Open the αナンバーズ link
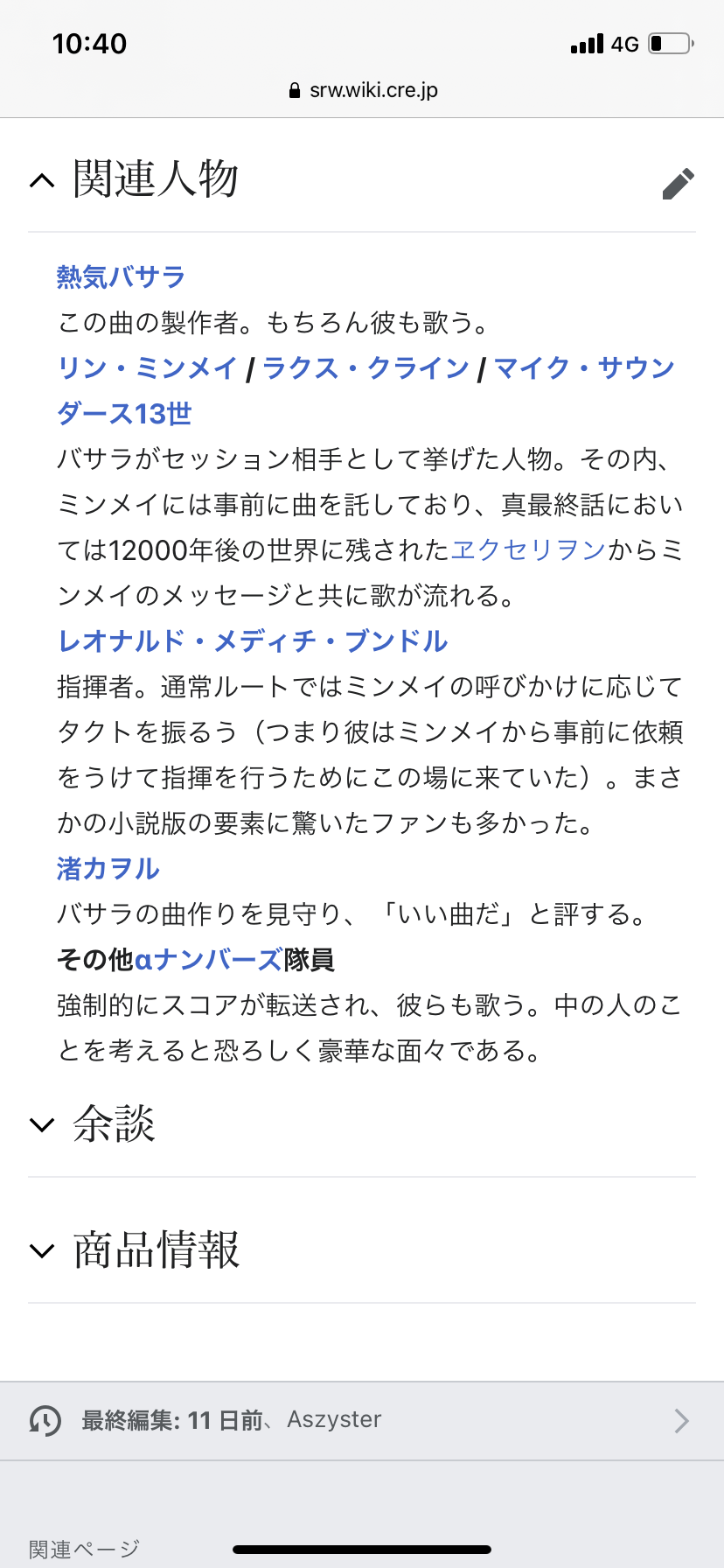 [208, 960]
